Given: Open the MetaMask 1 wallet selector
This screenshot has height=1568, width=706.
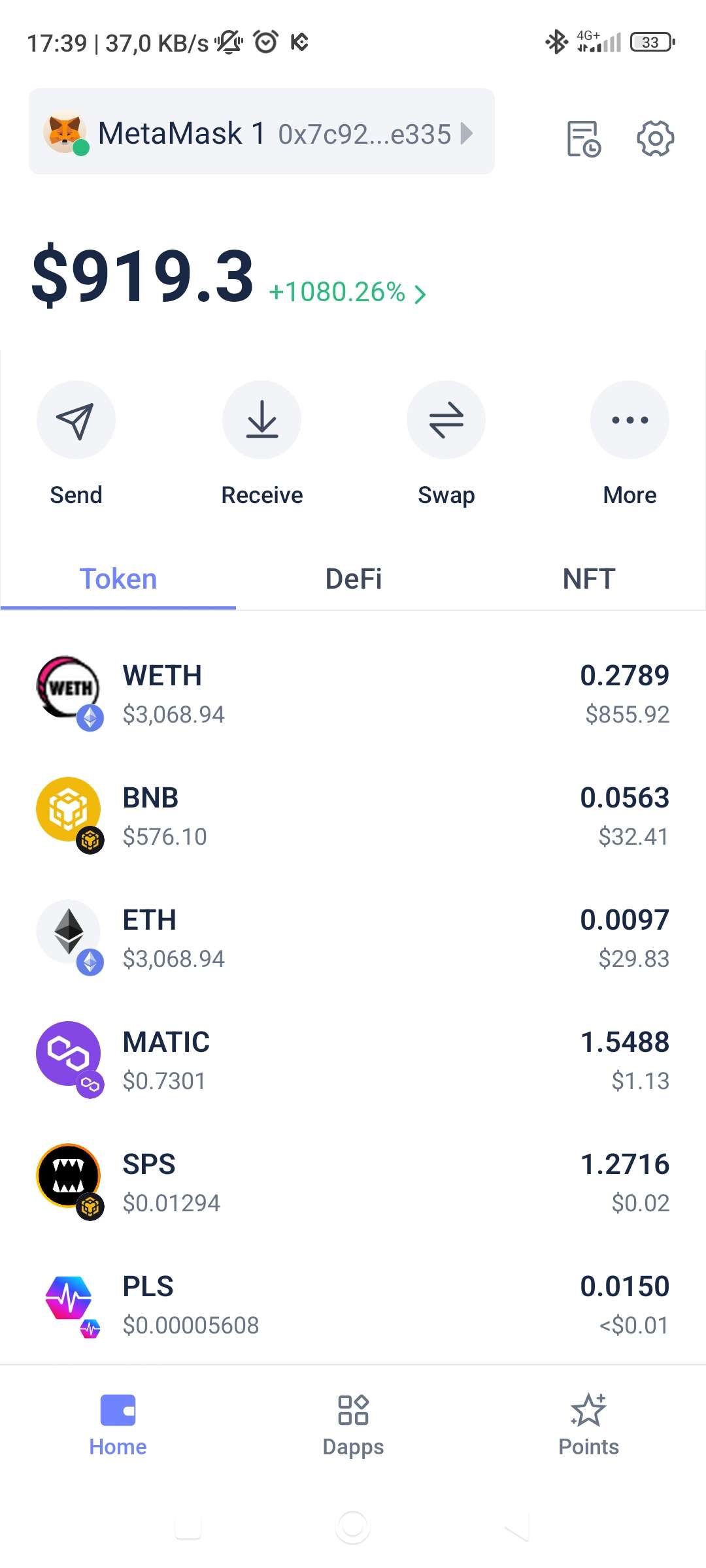Looking at the screenshot, I should 261,132.
